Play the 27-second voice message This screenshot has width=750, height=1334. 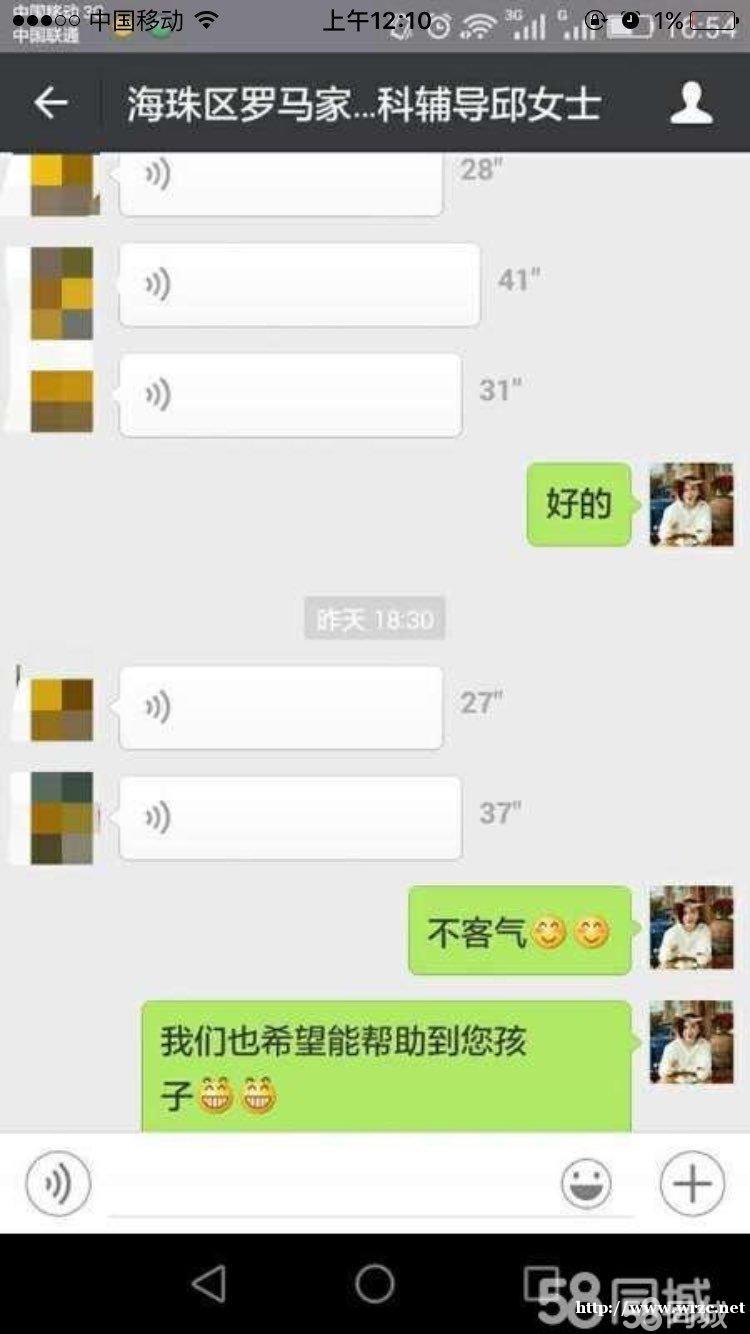[280, 708]
